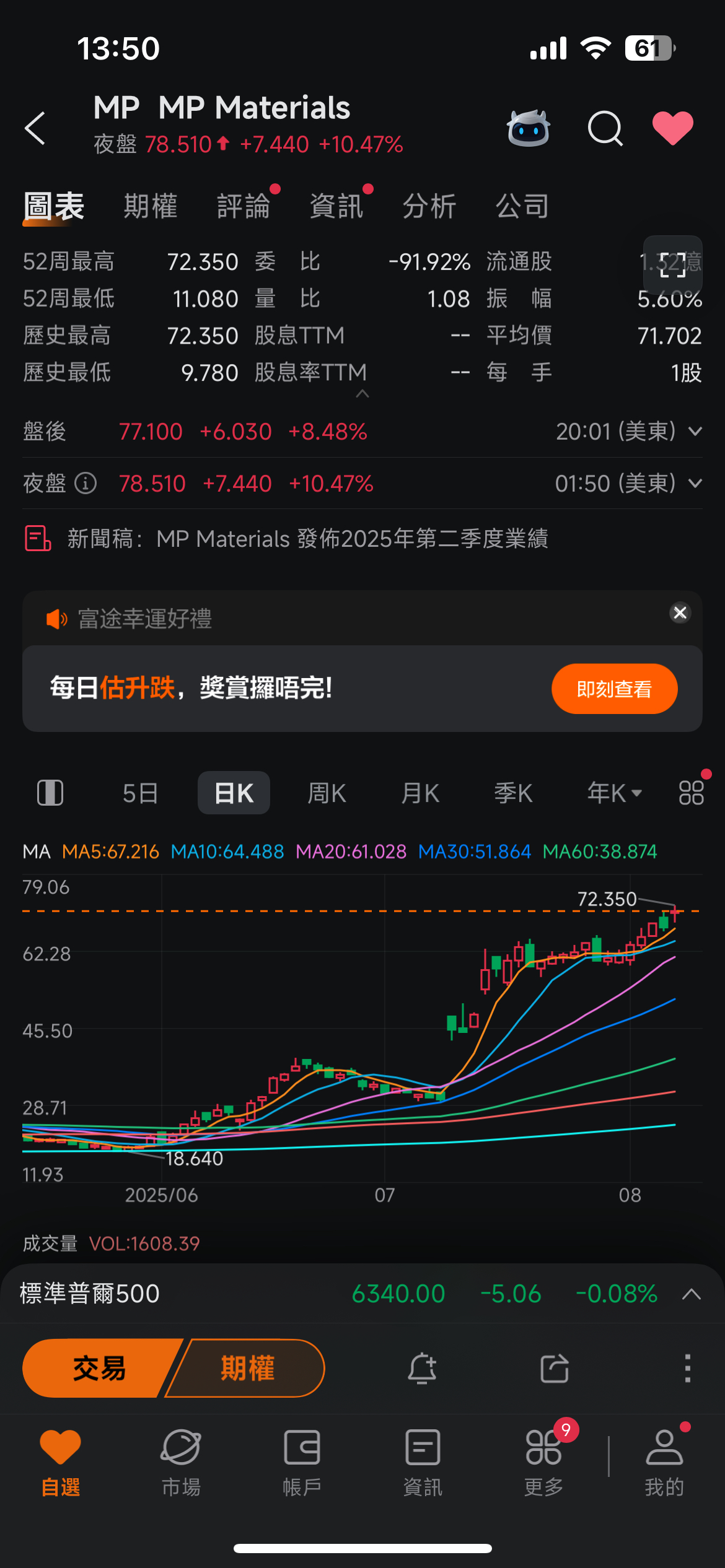Open the 評論 tab

pyautogui.click(x=244, y=206)
